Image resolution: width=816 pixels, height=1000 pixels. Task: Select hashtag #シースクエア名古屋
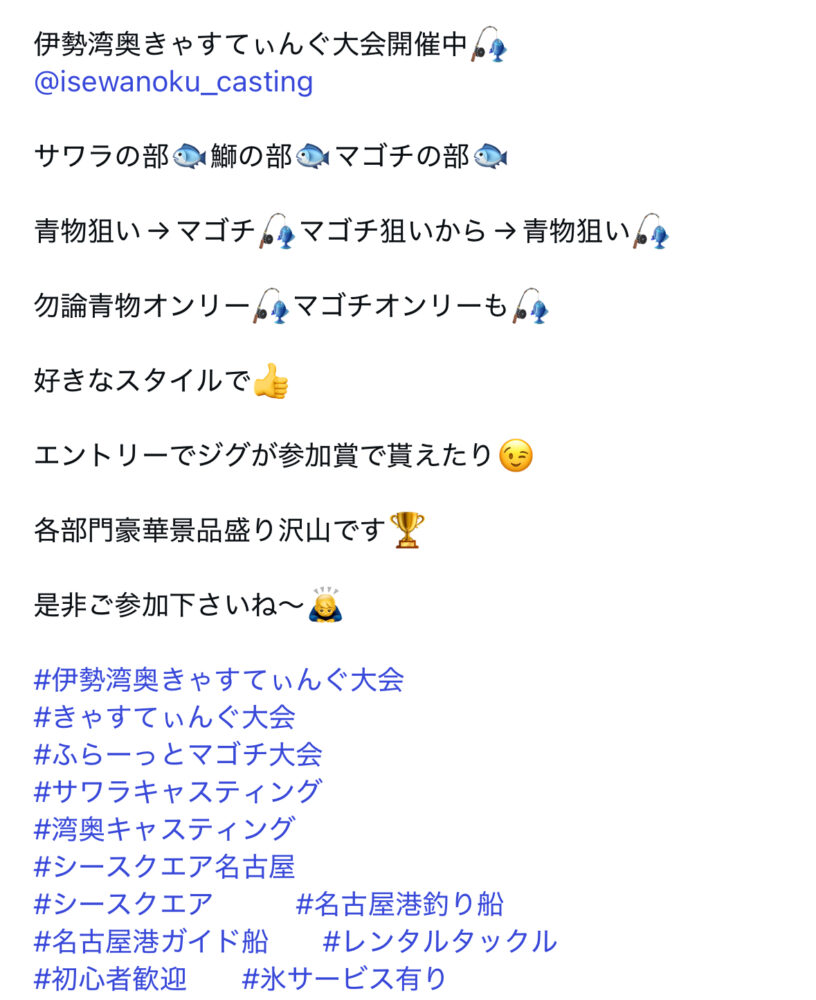coord(164,866)
